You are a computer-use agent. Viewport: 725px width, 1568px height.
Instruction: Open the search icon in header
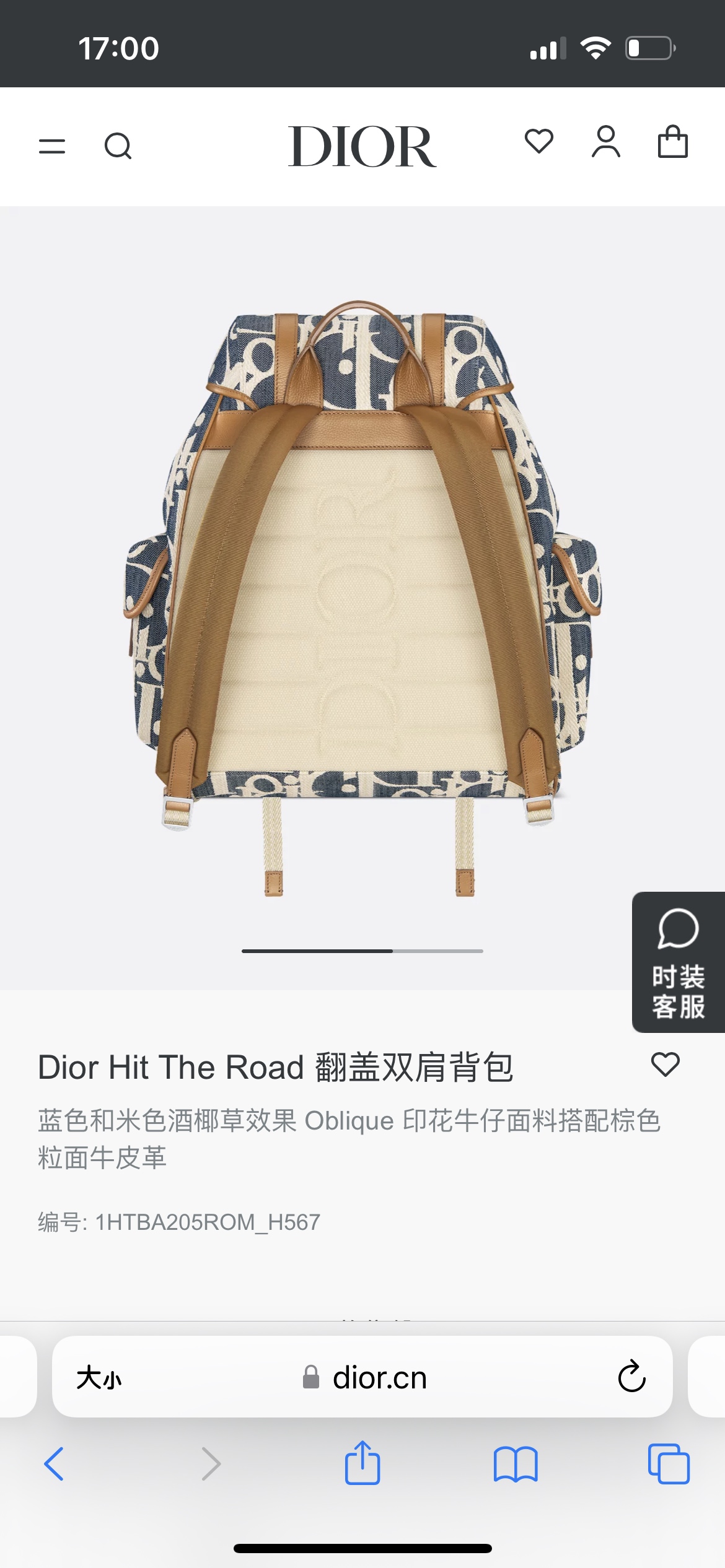[x=118, y=147]
